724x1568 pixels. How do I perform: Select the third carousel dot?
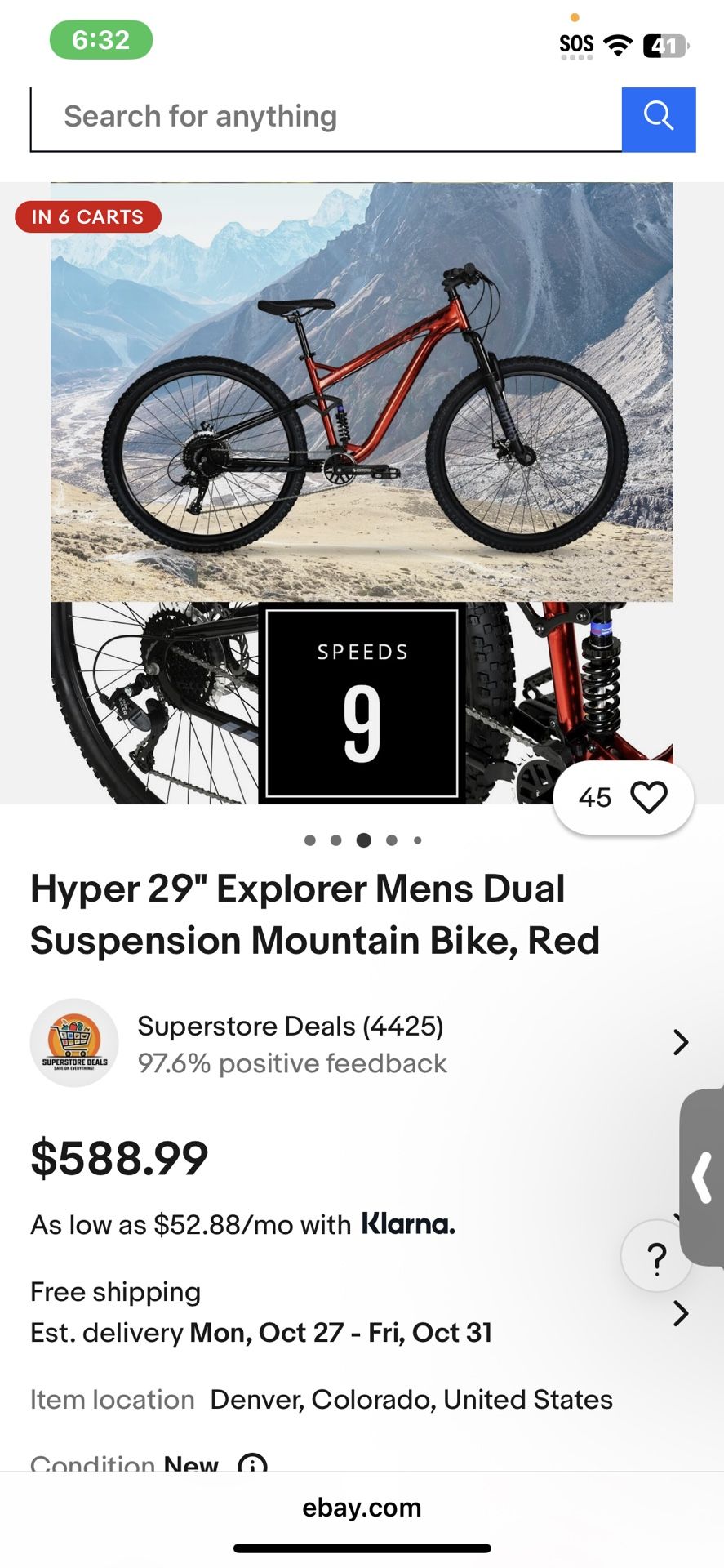pyautogui.click(x=364, y=840)
